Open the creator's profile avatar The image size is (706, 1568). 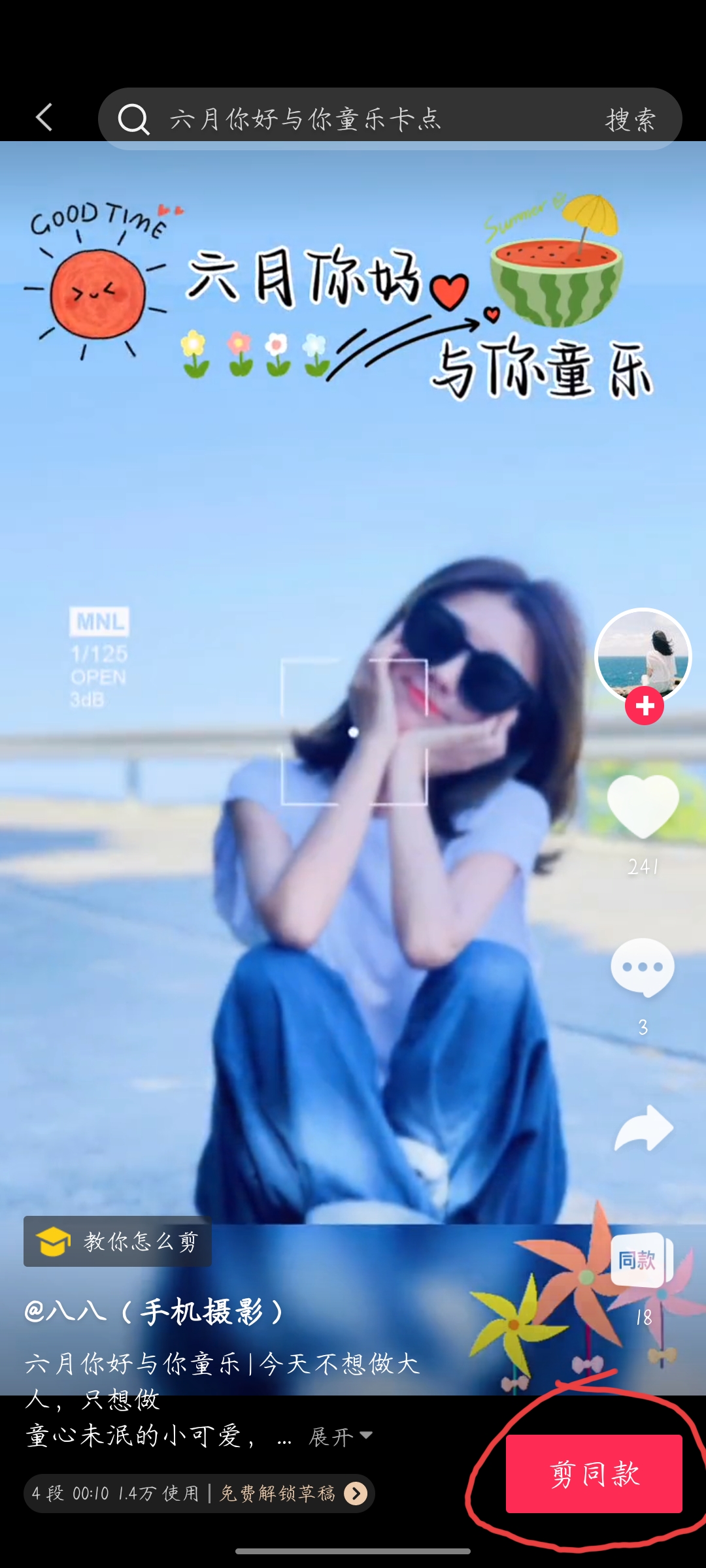click(643, 654)
